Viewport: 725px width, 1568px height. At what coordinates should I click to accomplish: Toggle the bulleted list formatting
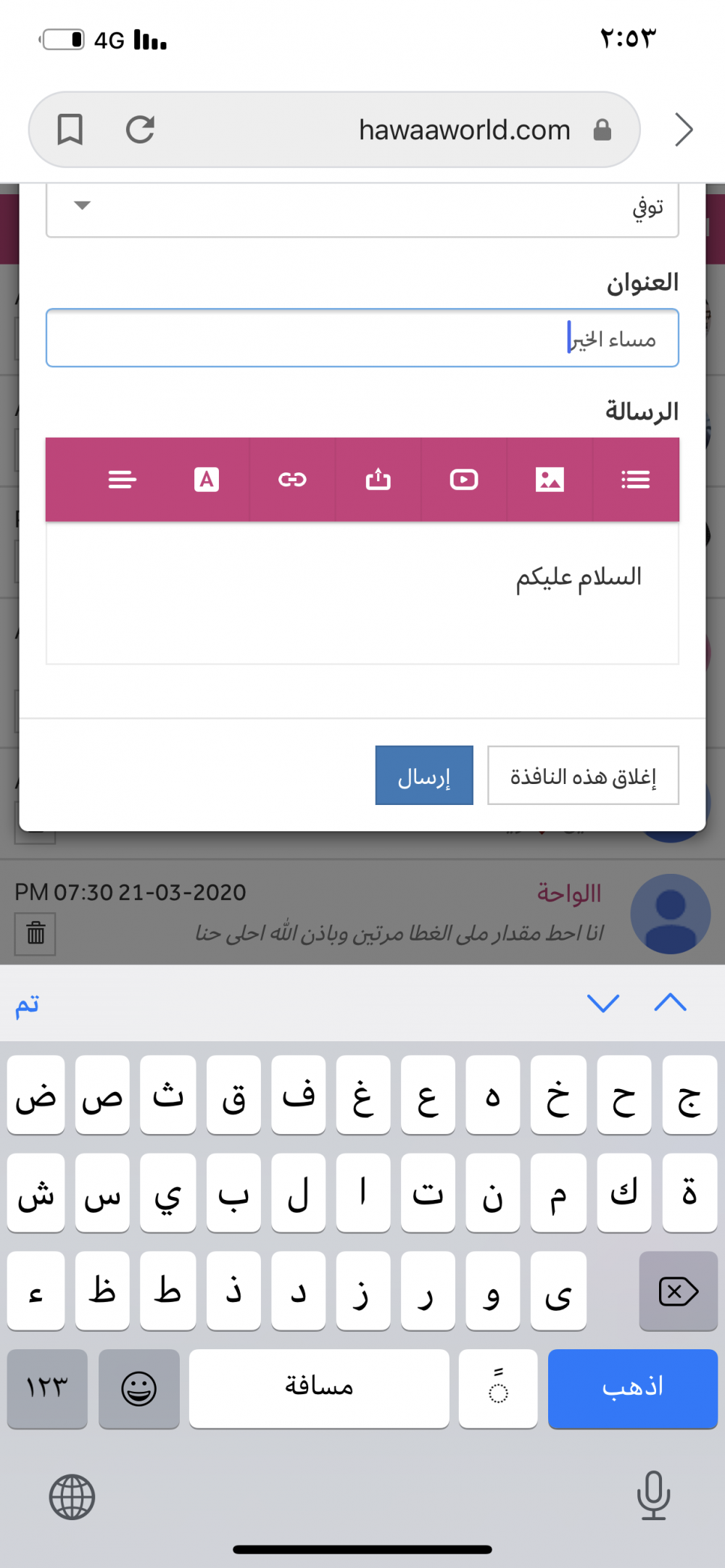click(x=635, y=480)
